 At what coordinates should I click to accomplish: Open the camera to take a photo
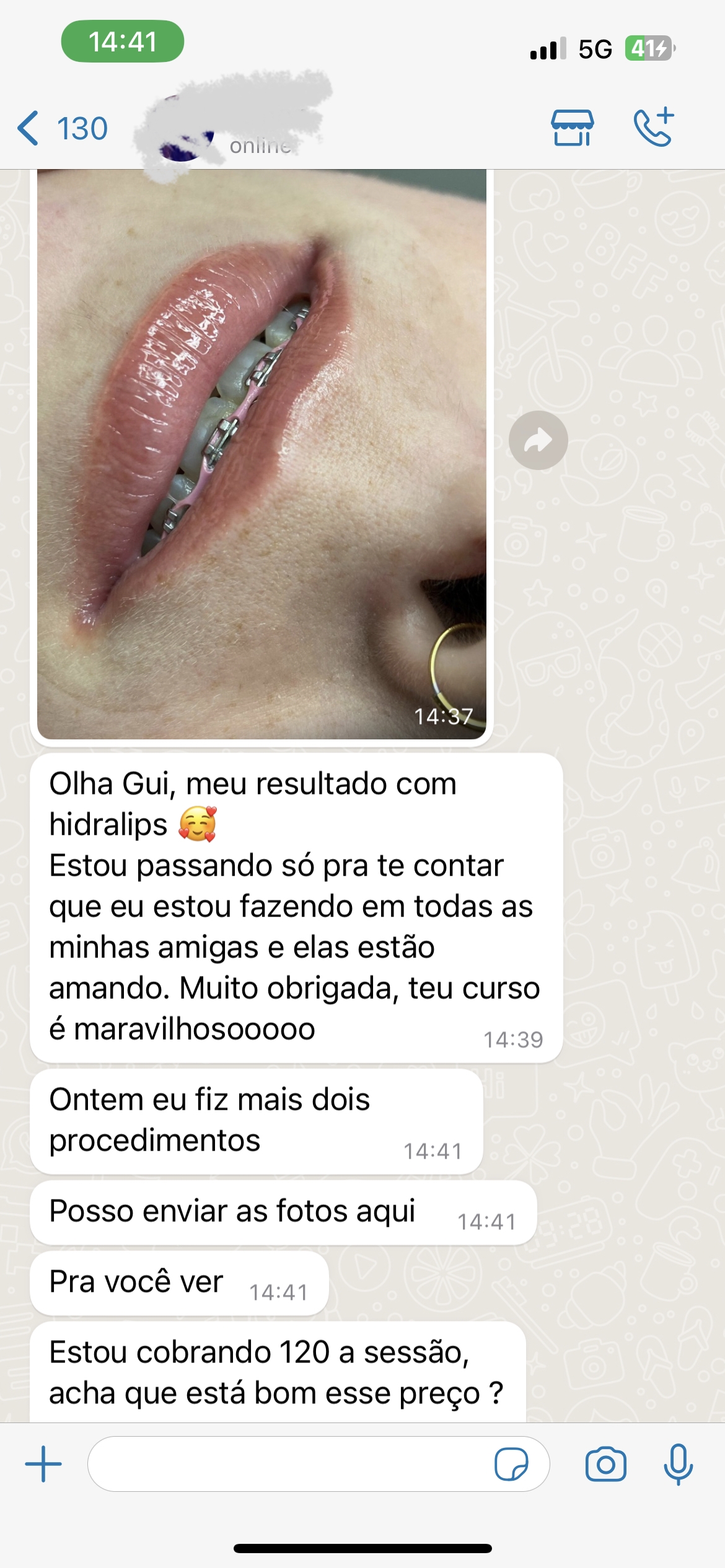point(605,1465)
